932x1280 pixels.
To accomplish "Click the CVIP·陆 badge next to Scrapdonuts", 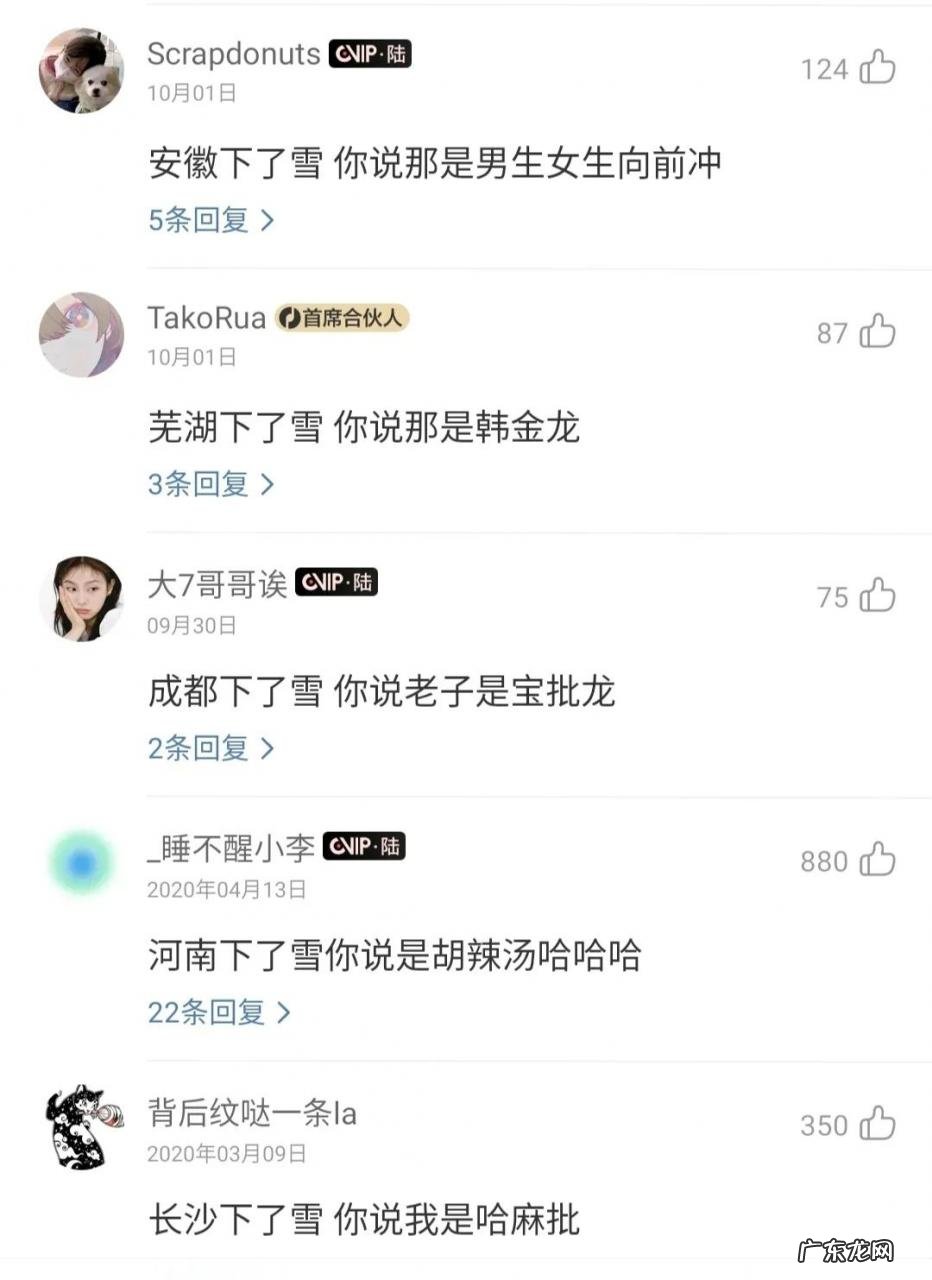I will (370, 55).
